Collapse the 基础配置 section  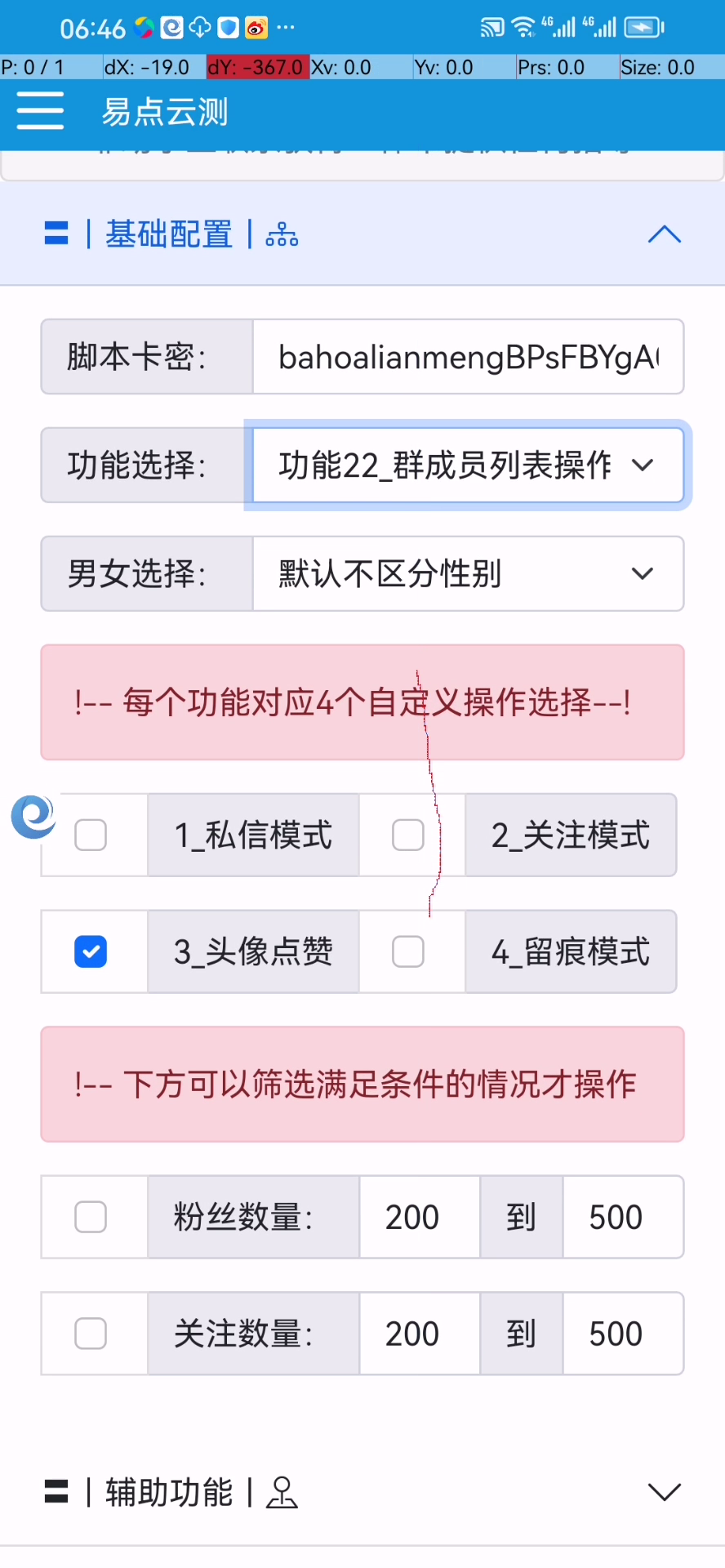click(x=664, y=234)
